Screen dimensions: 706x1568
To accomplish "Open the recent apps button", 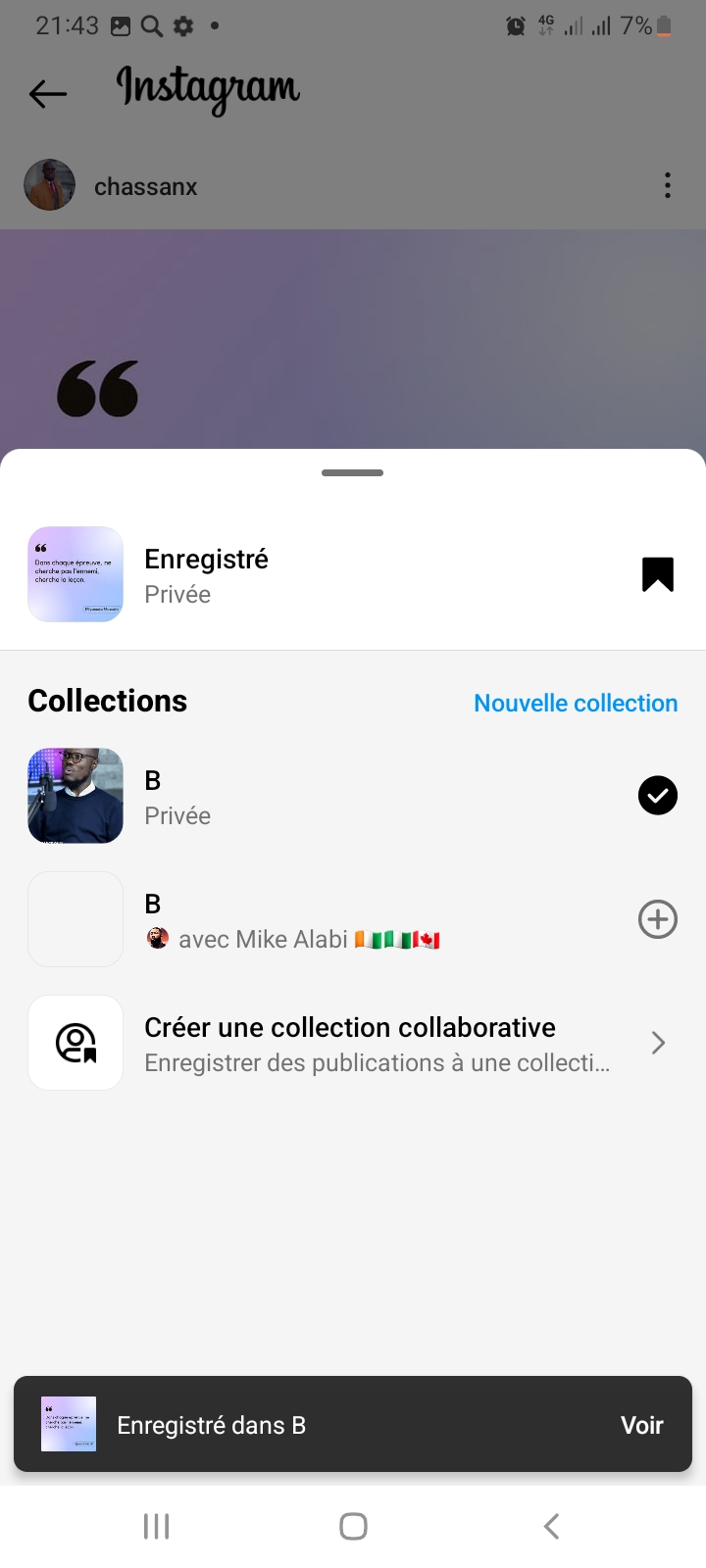I will tap(157, 1526).
